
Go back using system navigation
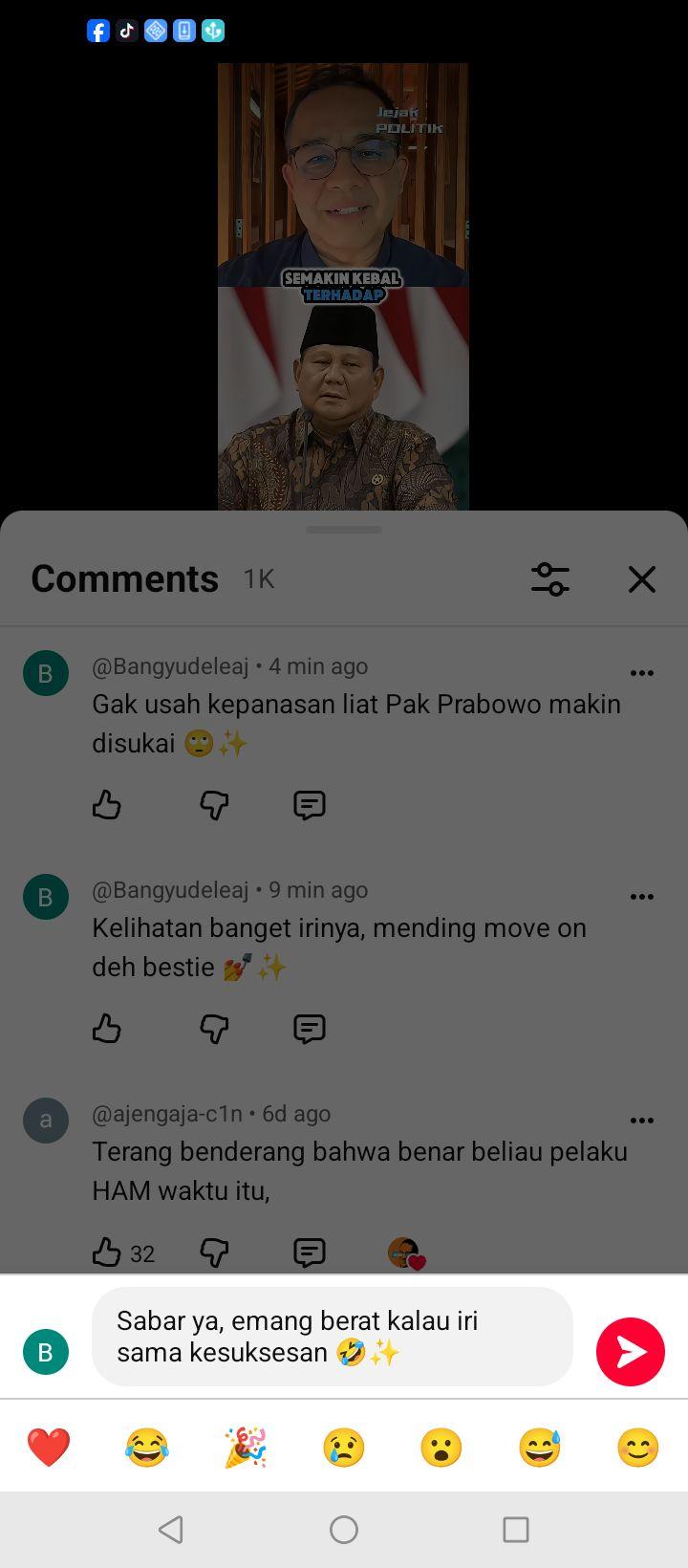171,1530
